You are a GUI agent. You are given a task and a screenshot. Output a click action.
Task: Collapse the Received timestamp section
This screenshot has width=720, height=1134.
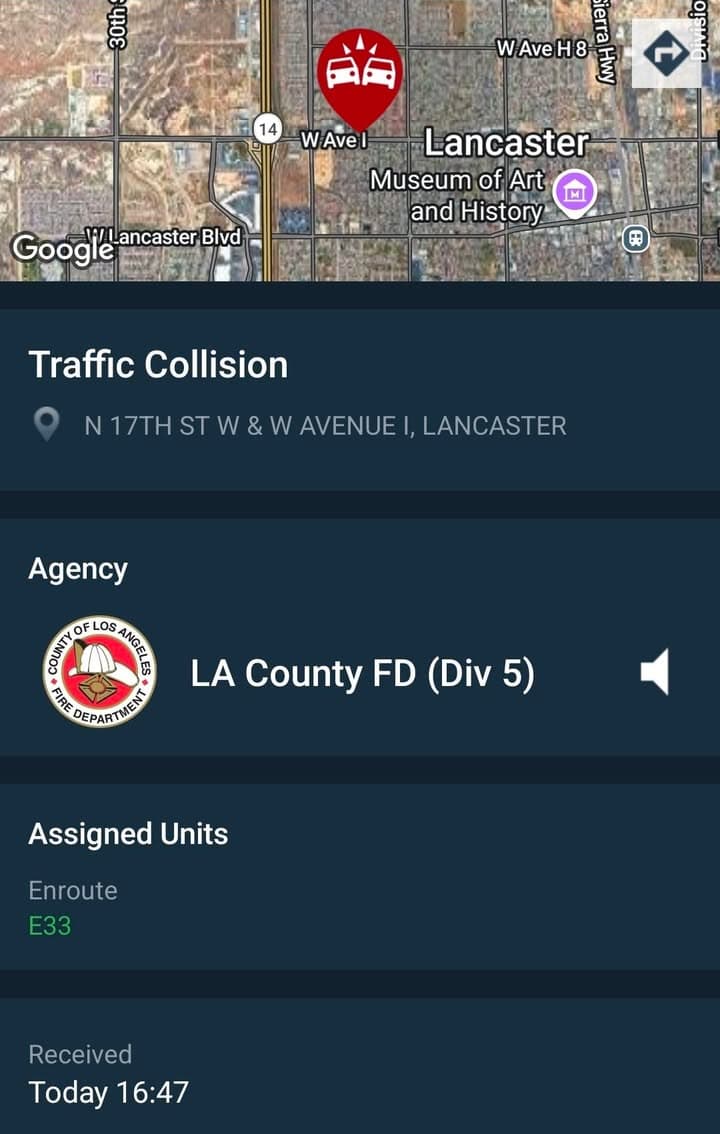(81, 1054)
